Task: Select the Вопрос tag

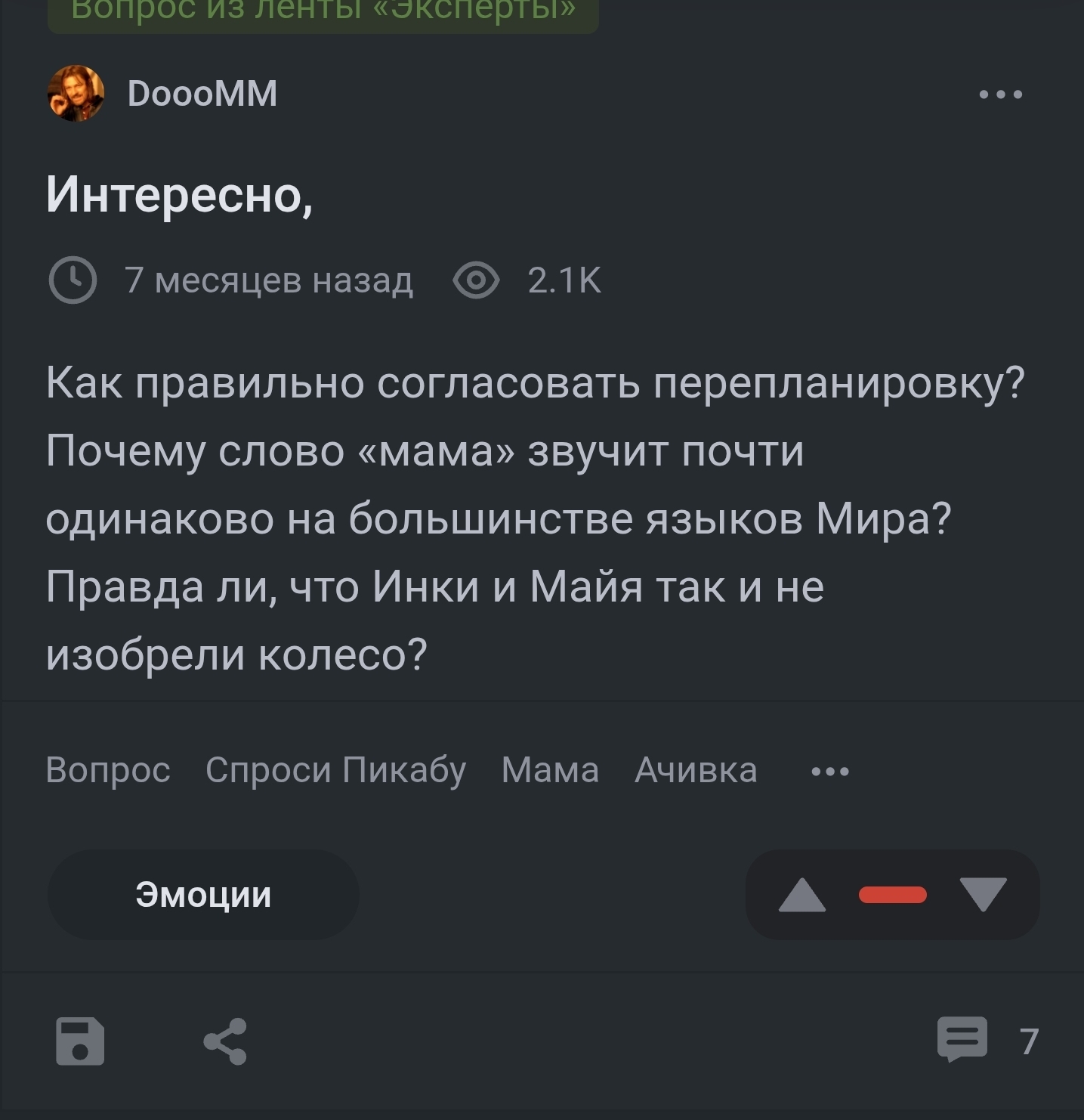Action: [x=108, y=770]
